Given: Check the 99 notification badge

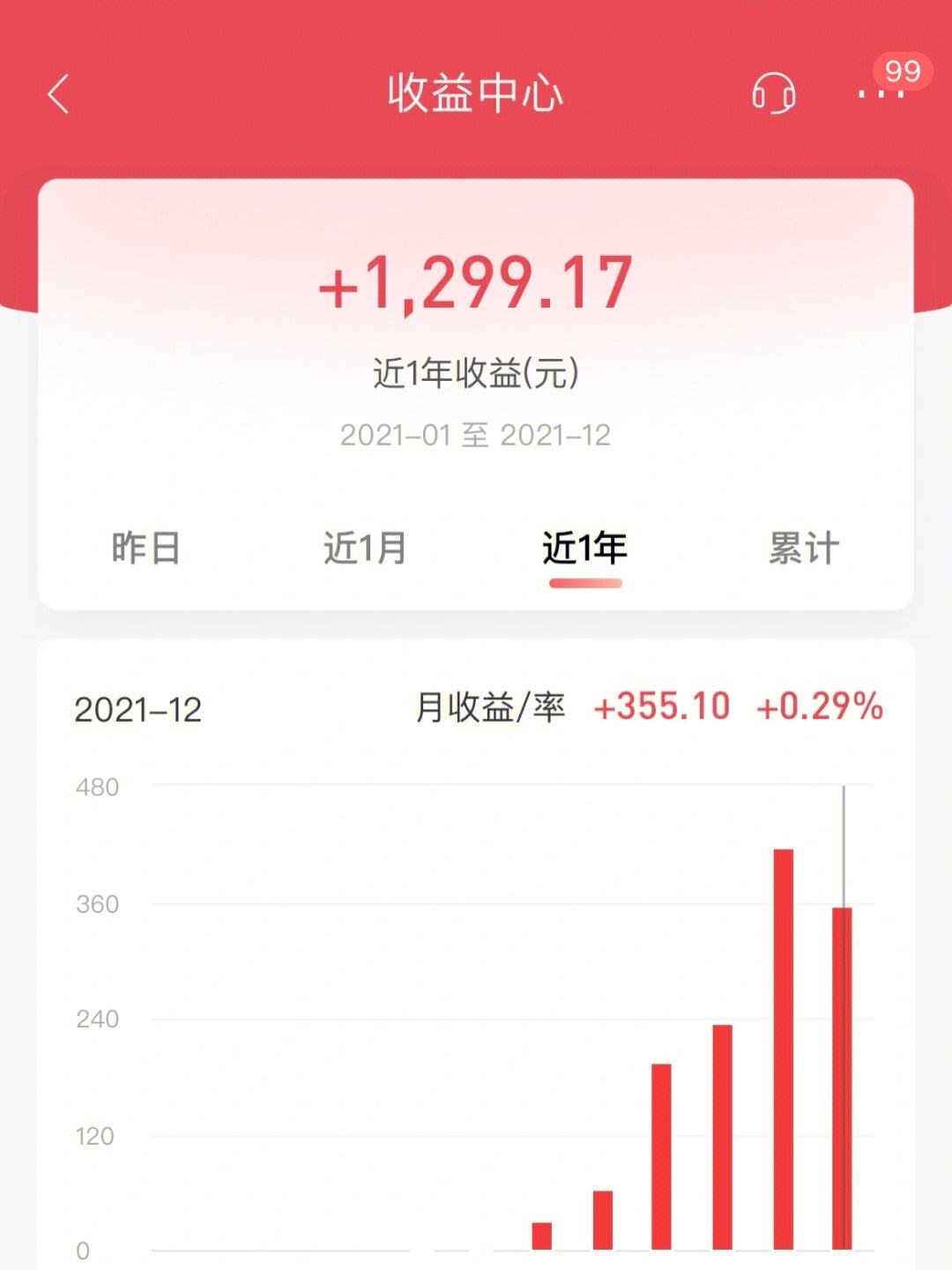Looking at the screenshot, I should [901, 72].
